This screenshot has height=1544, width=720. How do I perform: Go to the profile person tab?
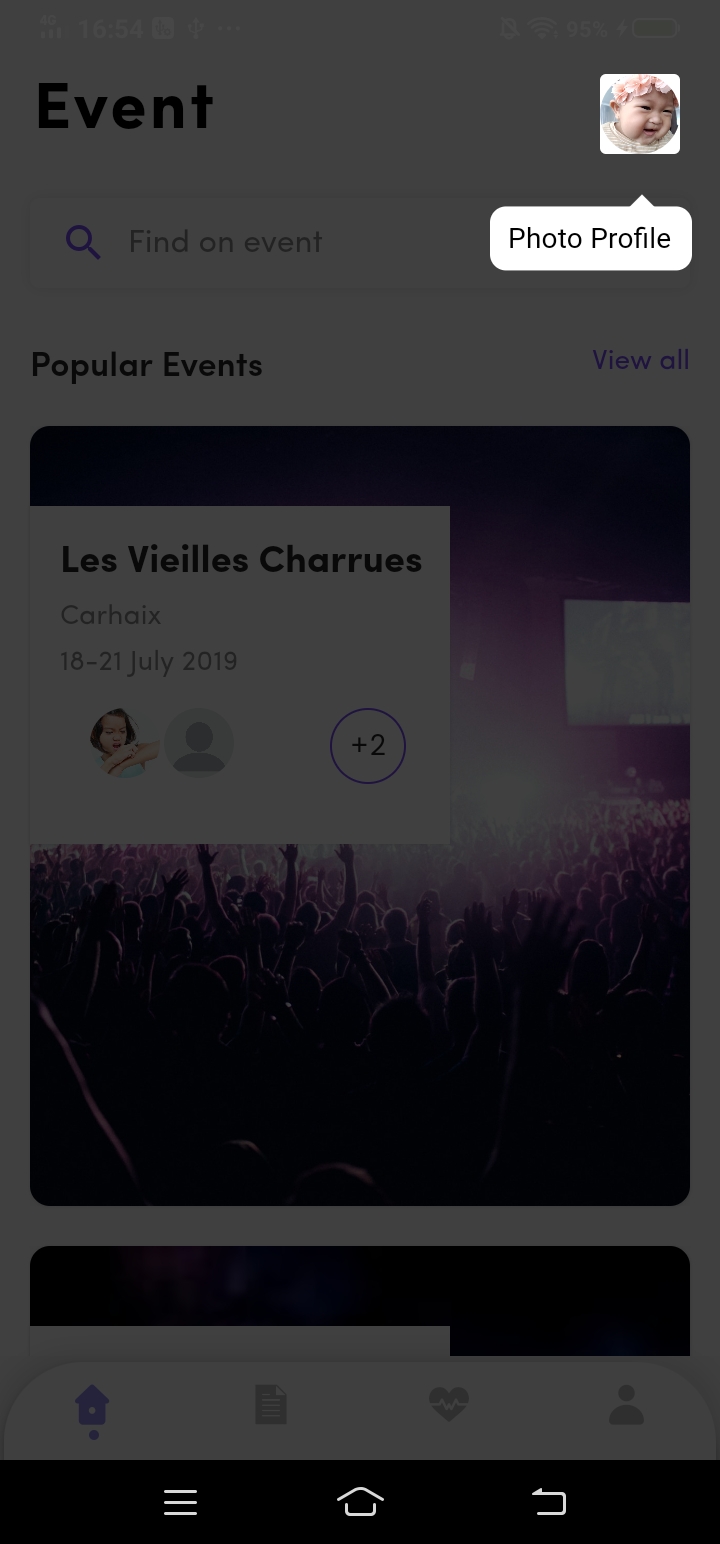[626, 1405]
